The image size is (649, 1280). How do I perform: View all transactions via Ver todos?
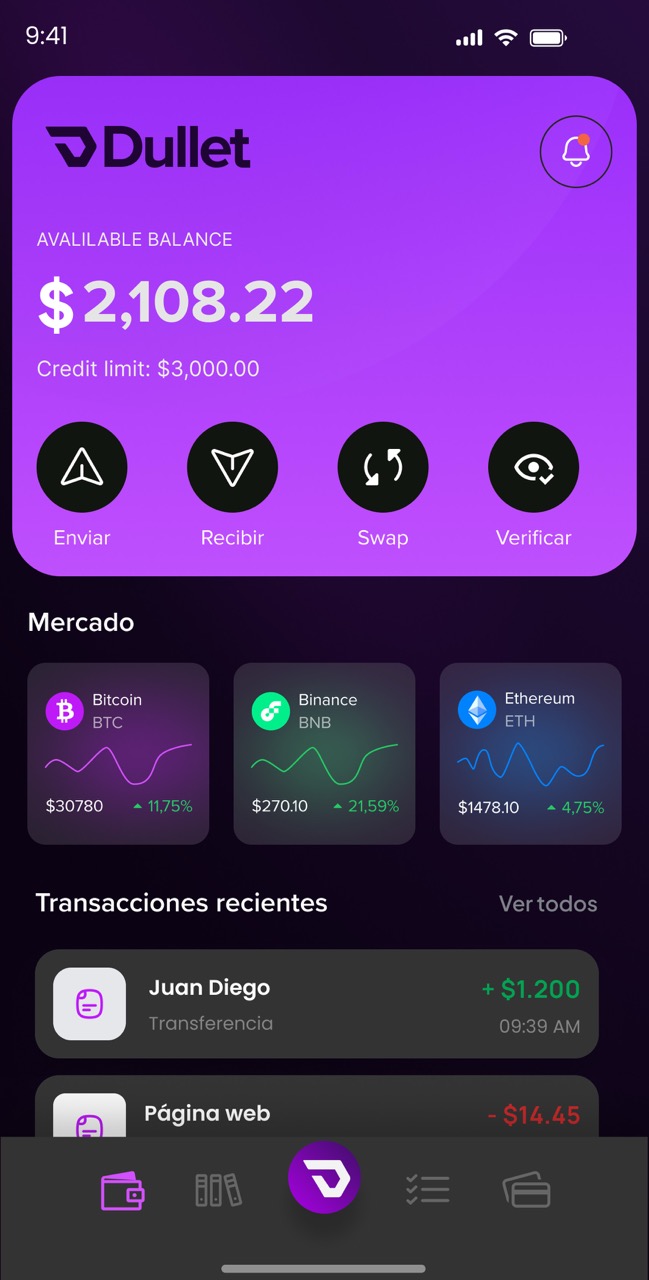(548, 904)
